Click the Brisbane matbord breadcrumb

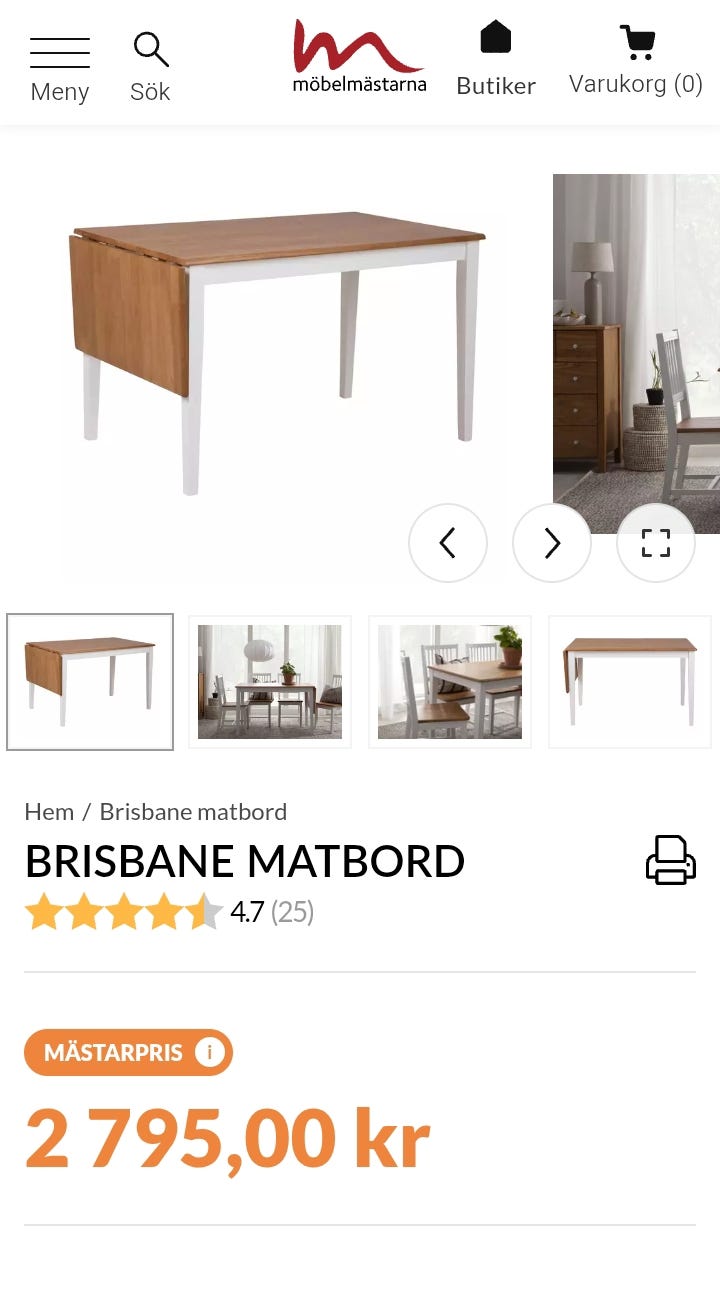tap(192, 811)
